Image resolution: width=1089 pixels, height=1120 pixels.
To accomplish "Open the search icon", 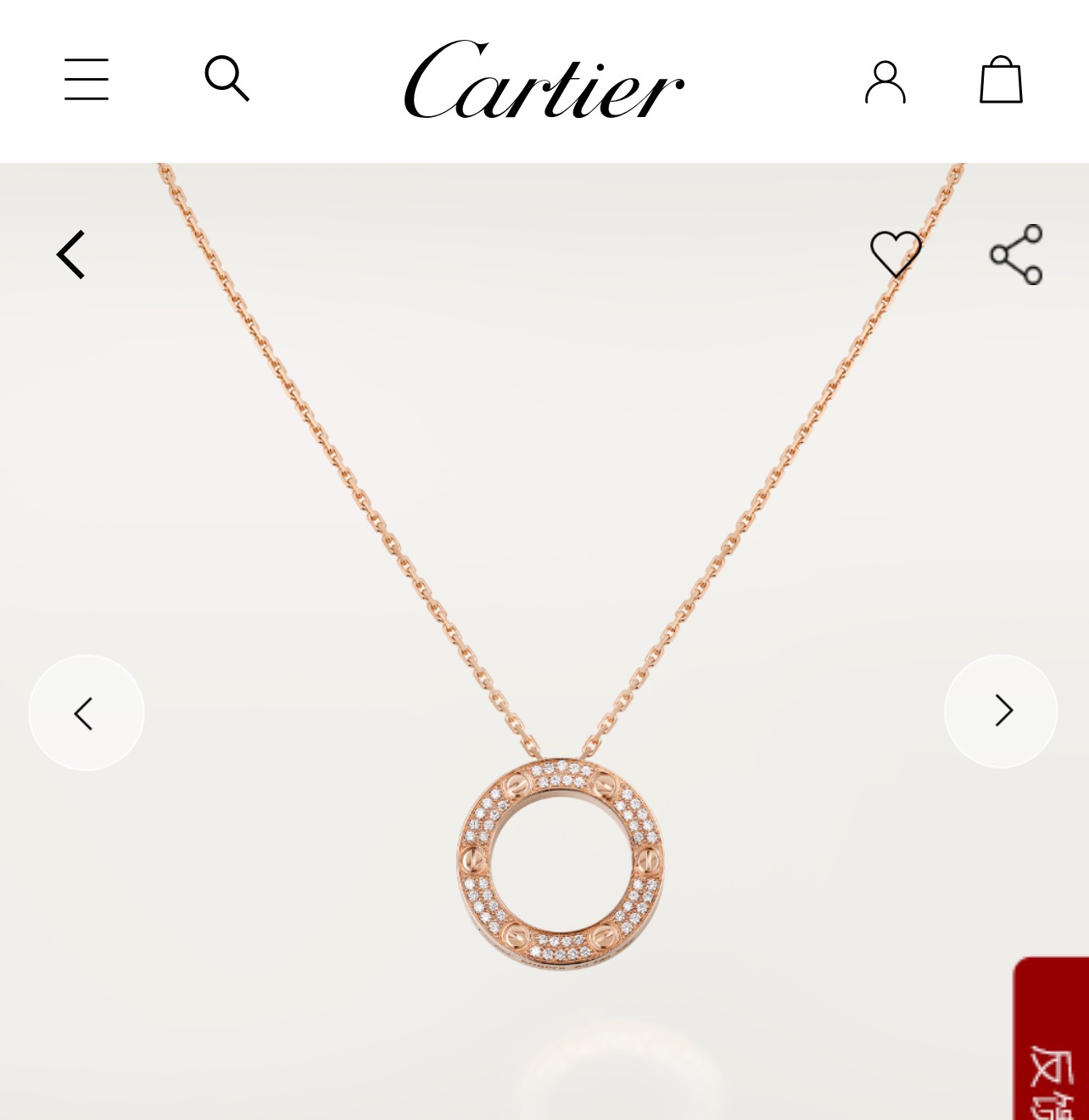I will coord(226,79).
